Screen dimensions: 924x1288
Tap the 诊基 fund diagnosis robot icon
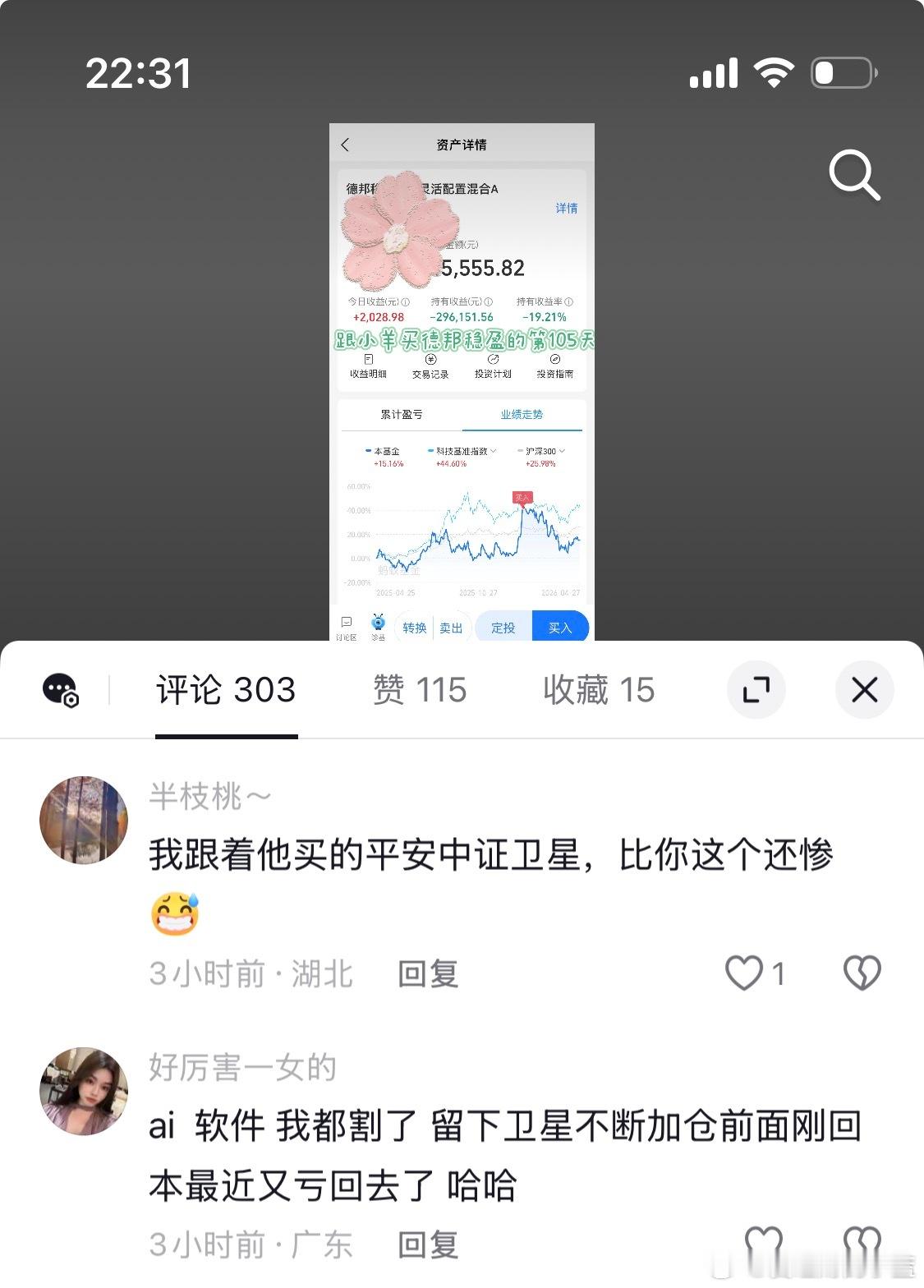tap(378, 626)
